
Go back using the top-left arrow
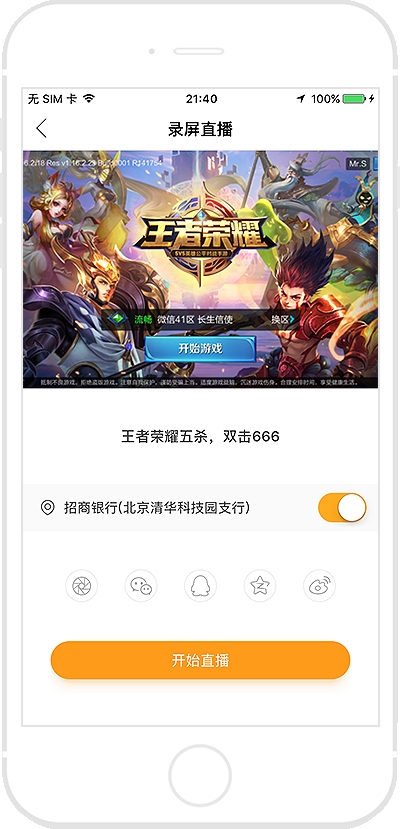pyautogui.click(x=41, y=128)
